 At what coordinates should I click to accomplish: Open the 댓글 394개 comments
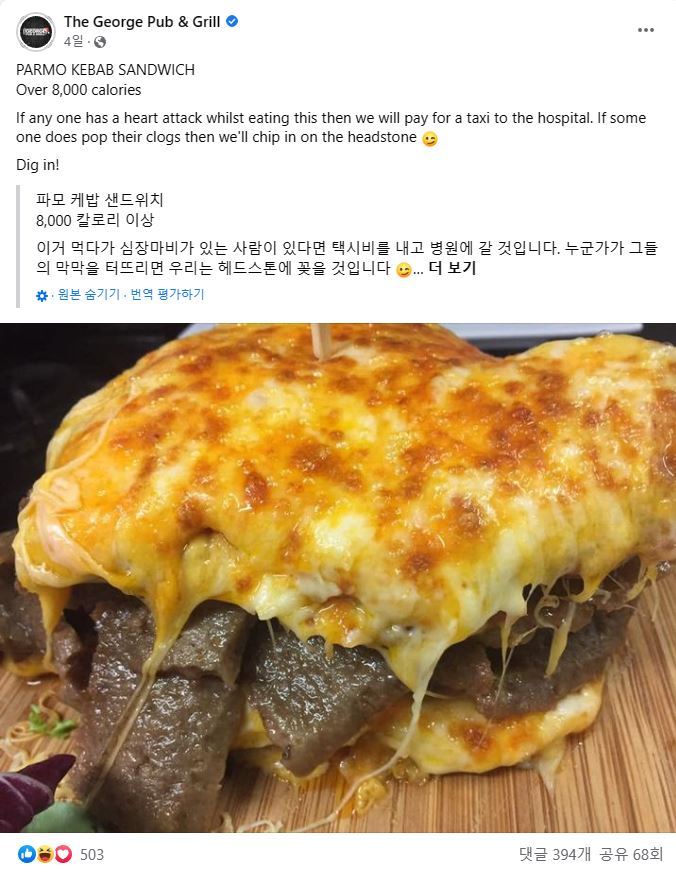click(555, 854)
